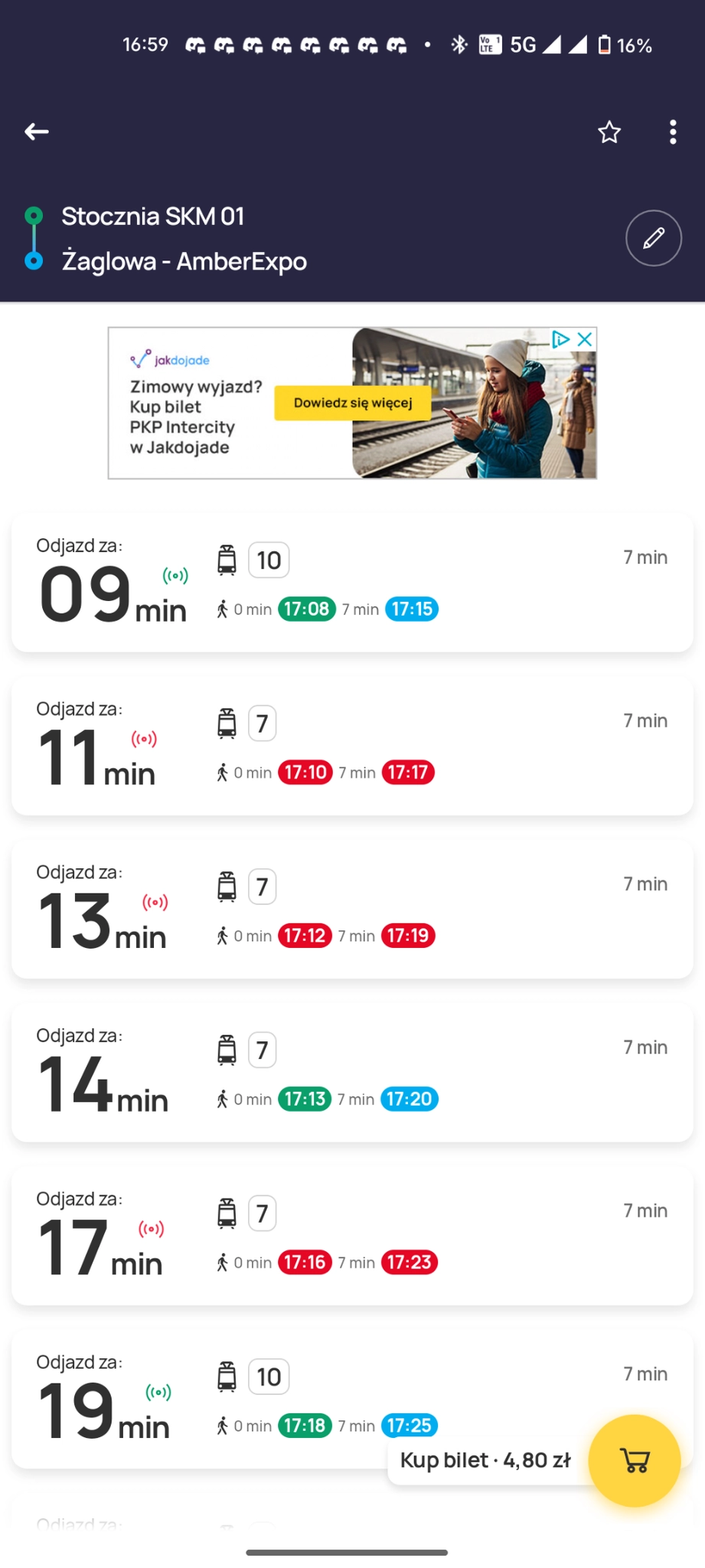Add this route to favorites with star

609,132
